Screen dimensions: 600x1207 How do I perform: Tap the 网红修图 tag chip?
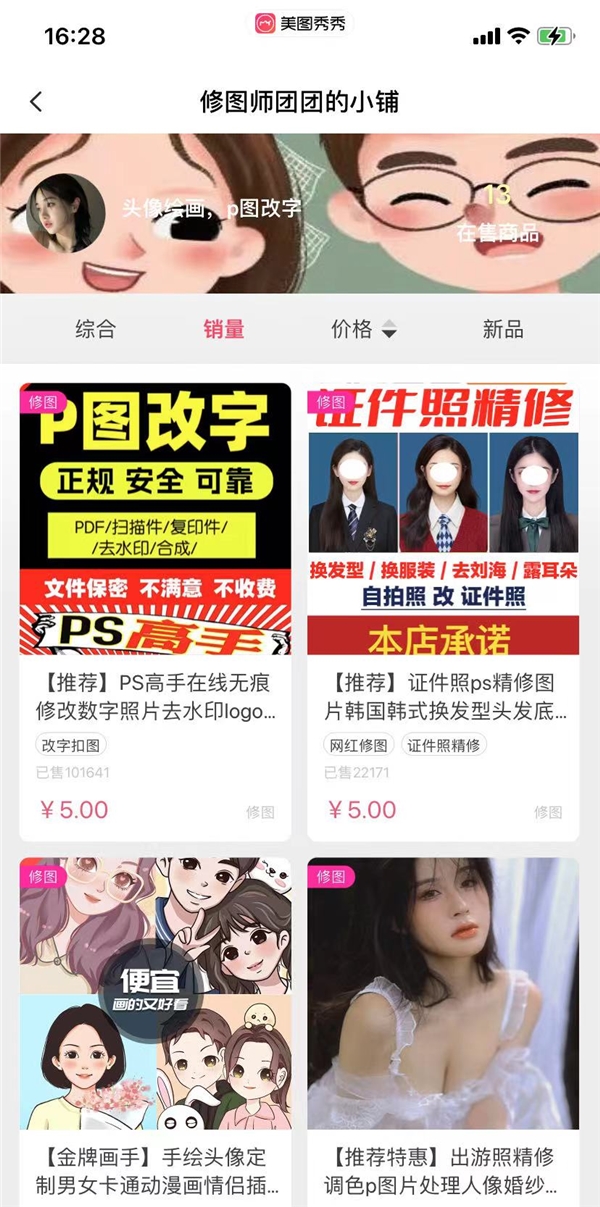tap(359, 745)
